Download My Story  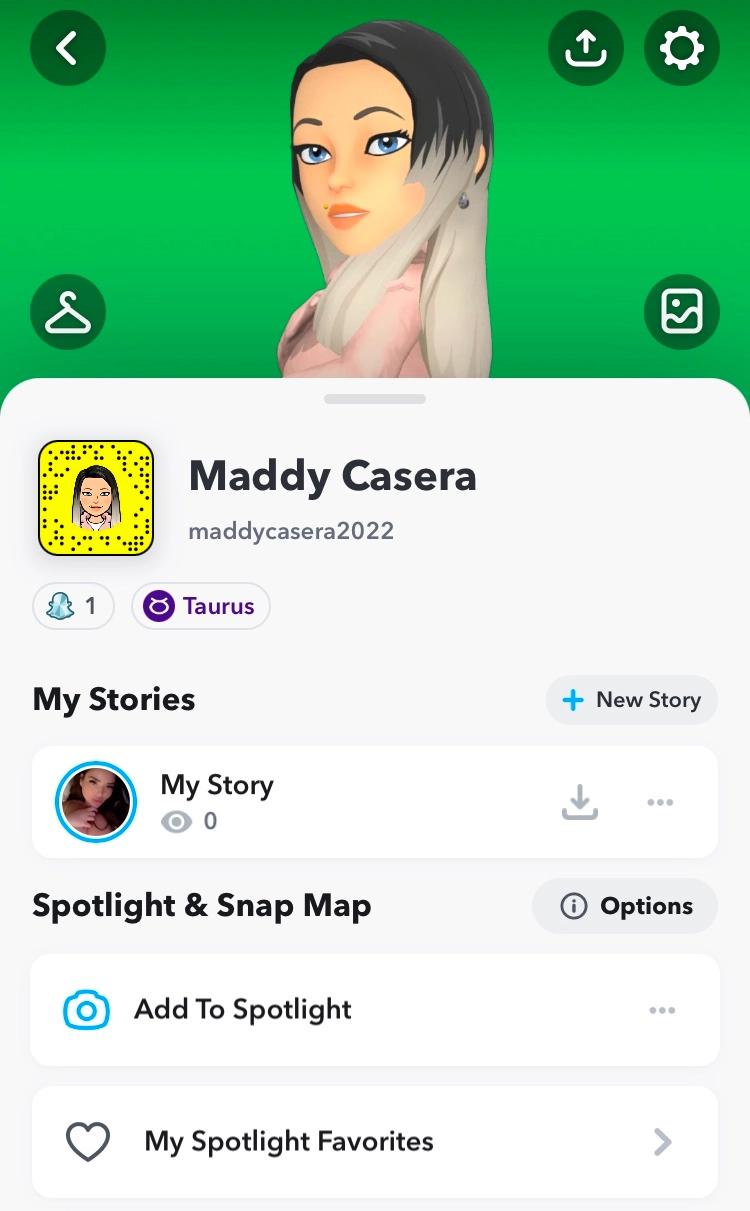tap(580, 801)
